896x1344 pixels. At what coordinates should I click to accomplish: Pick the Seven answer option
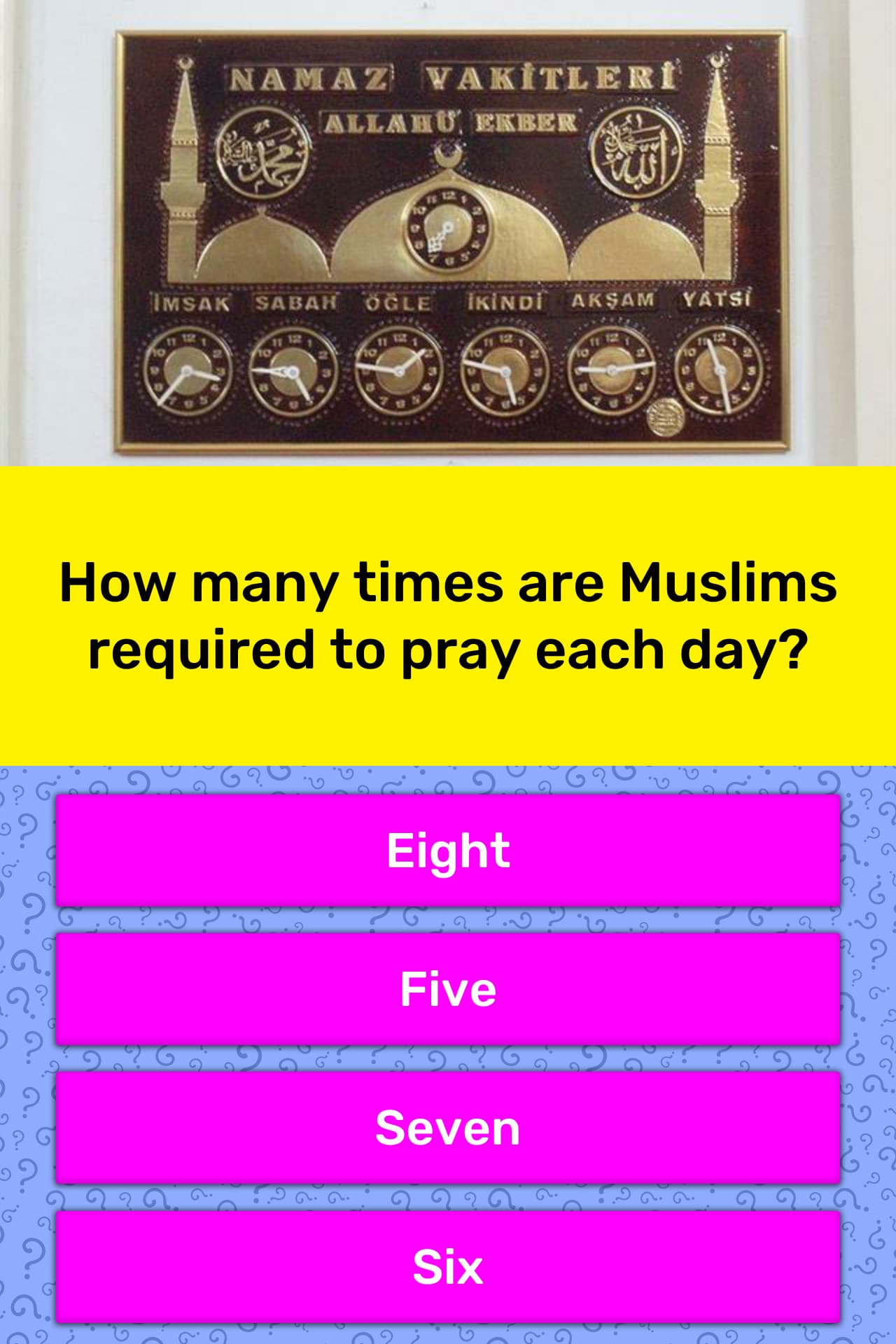pyautogui.click(x=448, y=1128)
